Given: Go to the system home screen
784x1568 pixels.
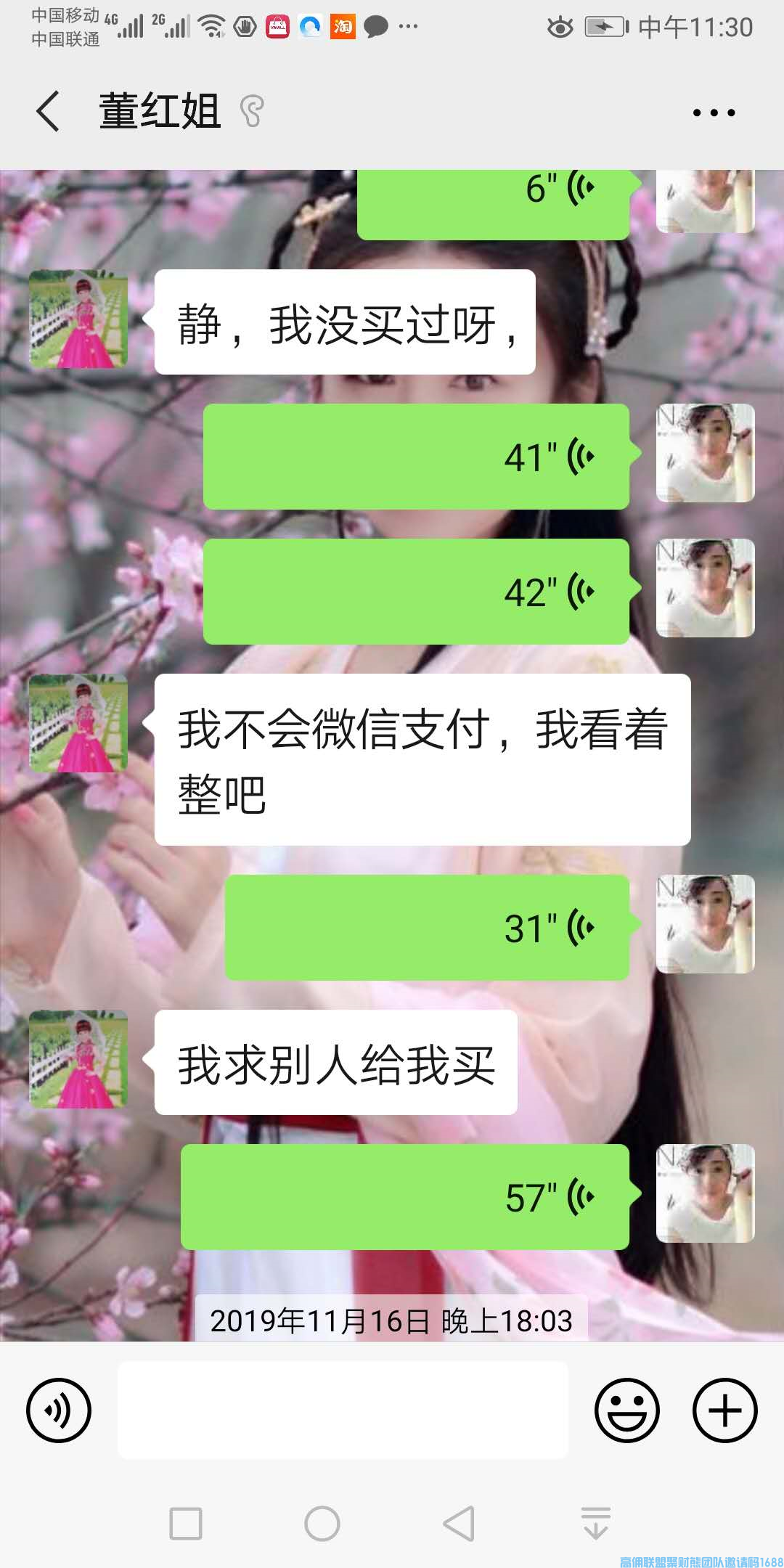Looking at the screenshot, I should point(322,1523).
